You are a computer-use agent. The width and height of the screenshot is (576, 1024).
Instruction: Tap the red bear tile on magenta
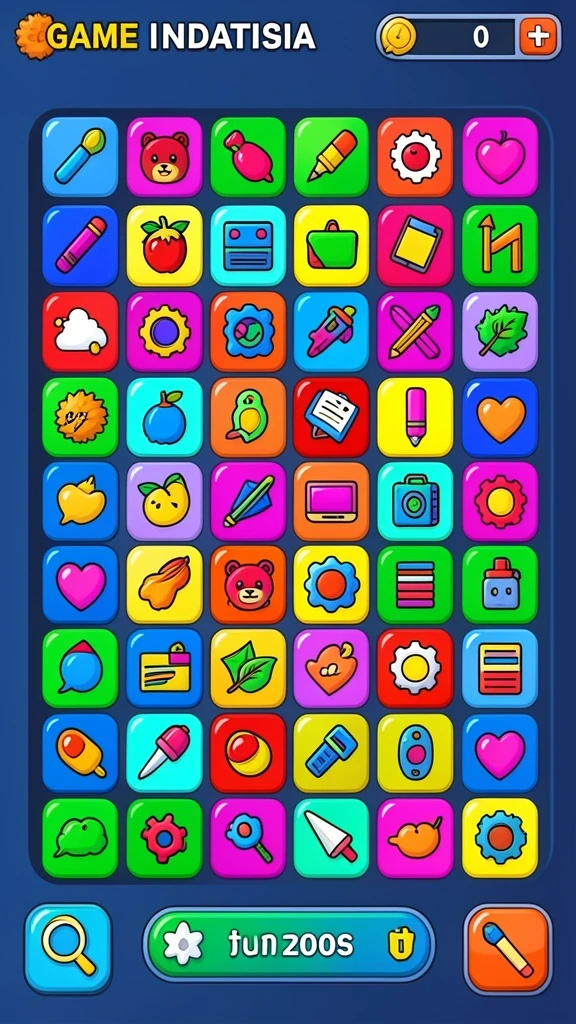coord(165,157)
